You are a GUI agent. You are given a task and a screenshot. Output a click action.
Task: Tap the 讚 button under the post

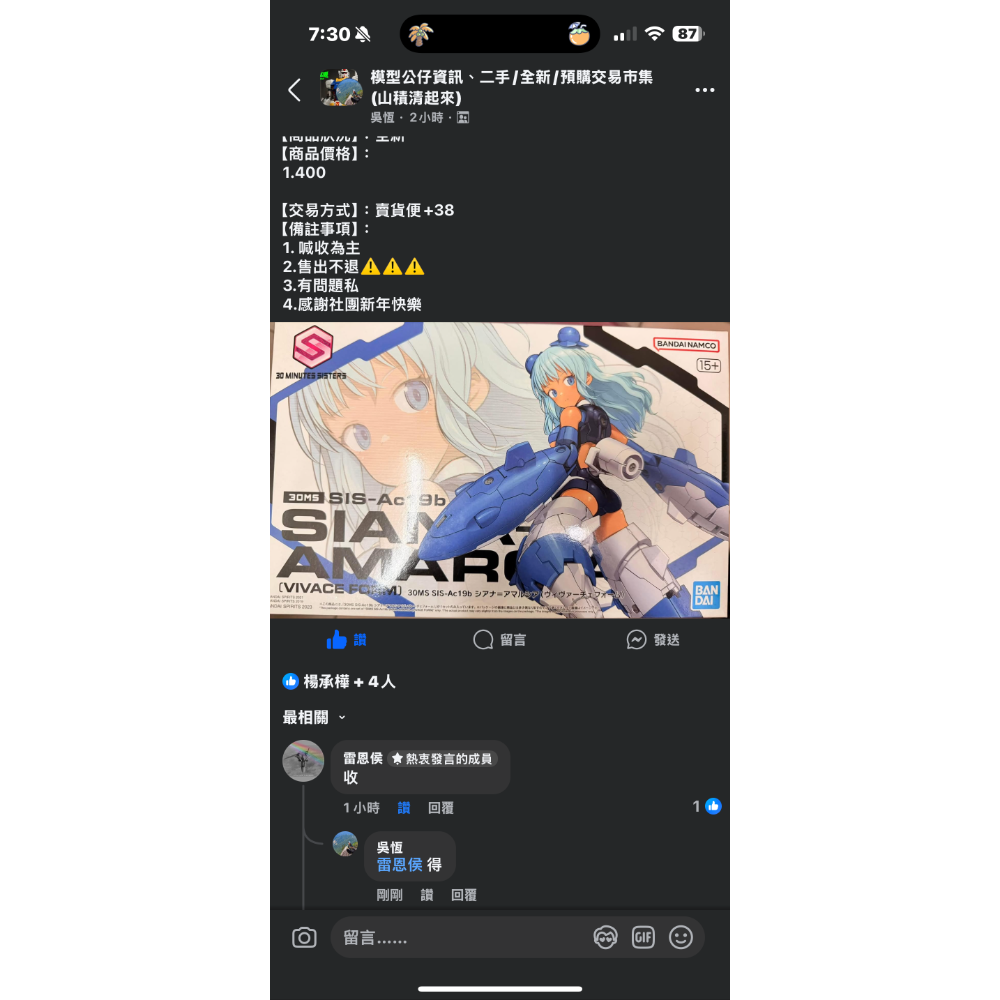346,640
